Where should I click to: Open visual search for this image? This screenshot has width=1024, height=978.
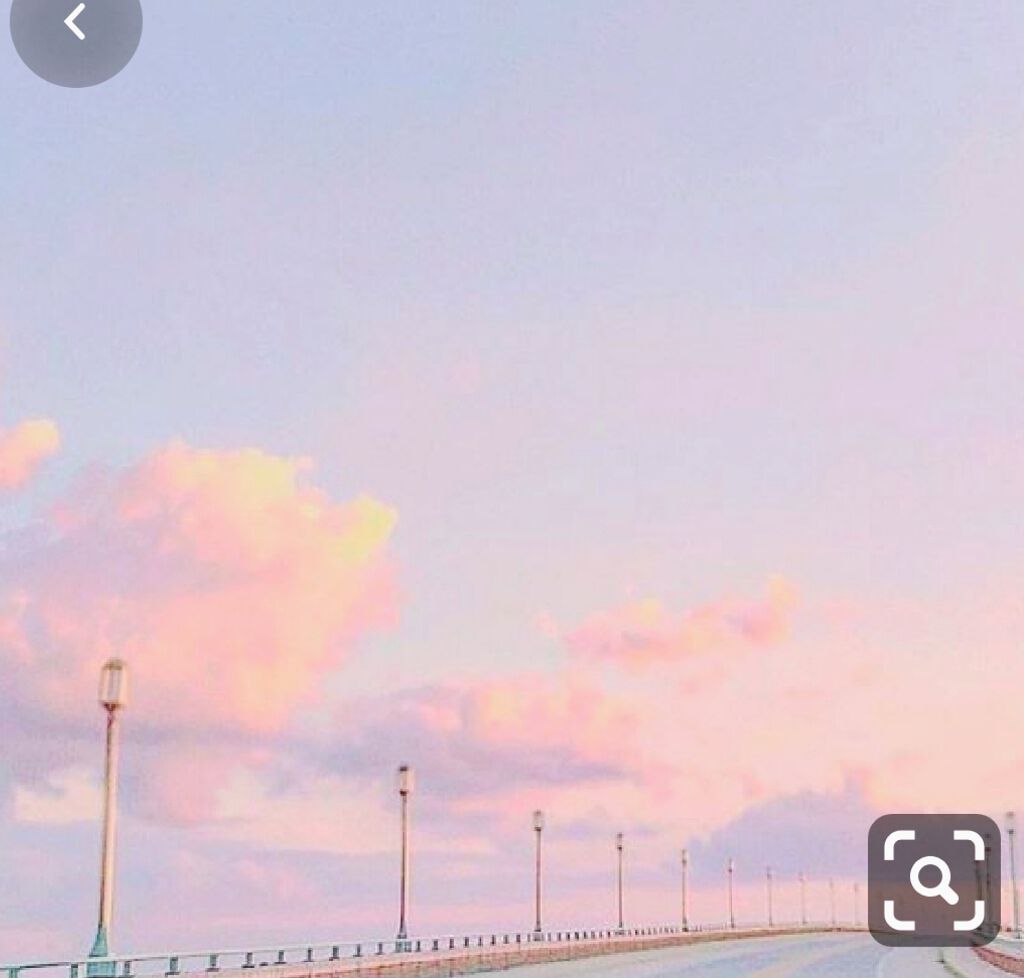934,879
